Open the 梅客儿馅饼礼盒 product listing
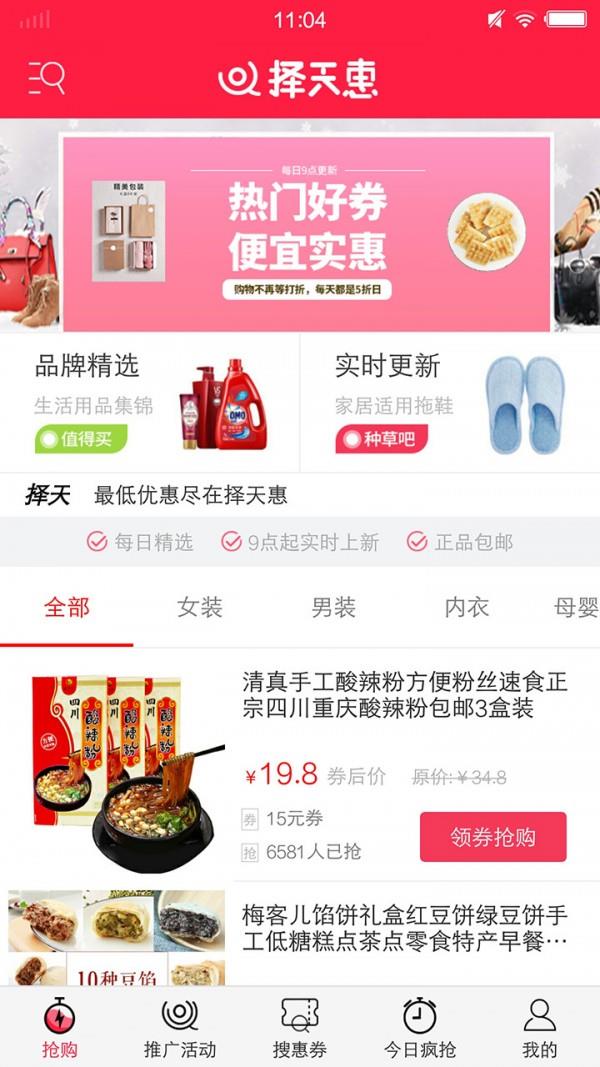 pos(404,928)
